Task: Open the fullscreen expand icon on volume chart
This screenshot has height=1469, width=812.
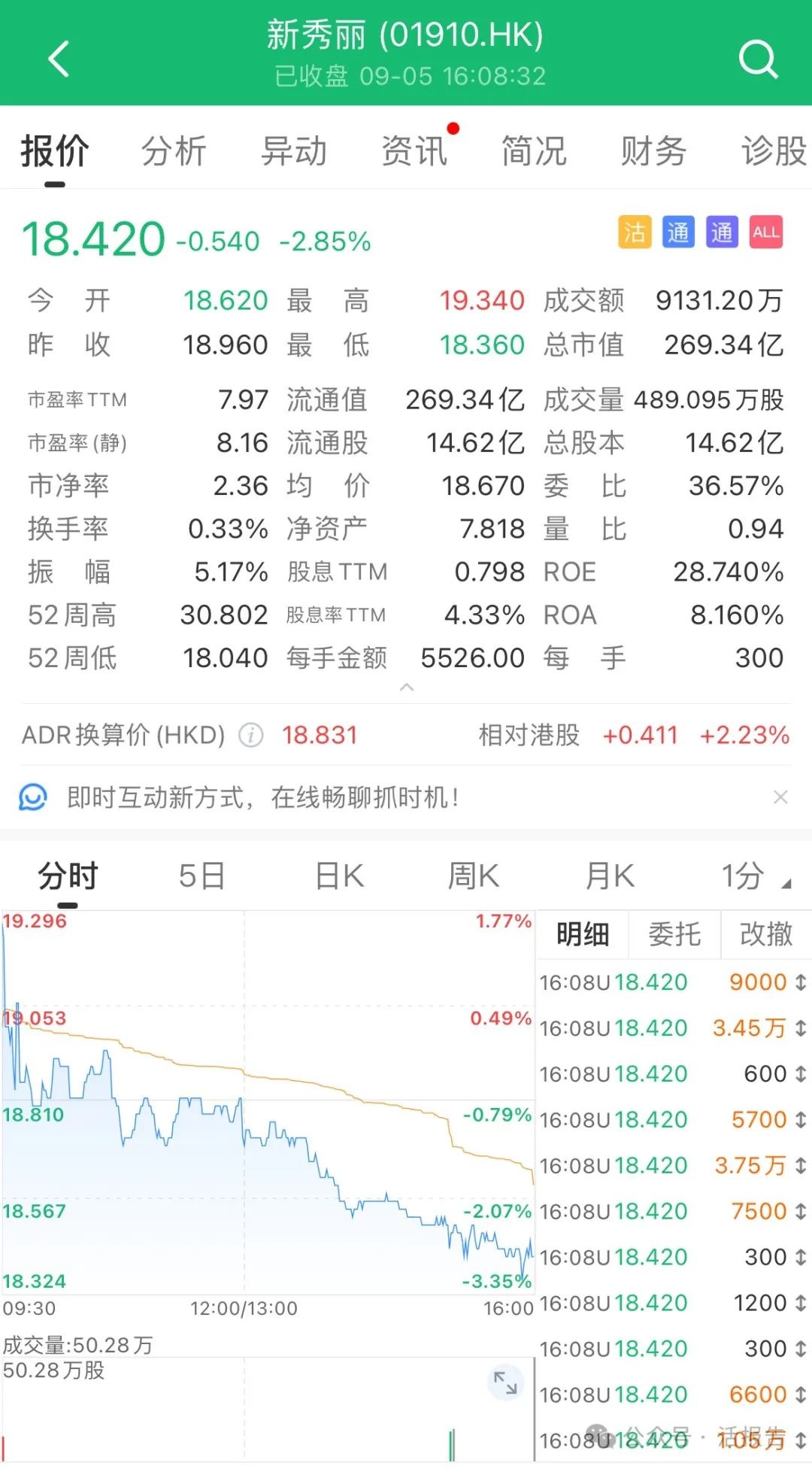Action: [505, 1381]
